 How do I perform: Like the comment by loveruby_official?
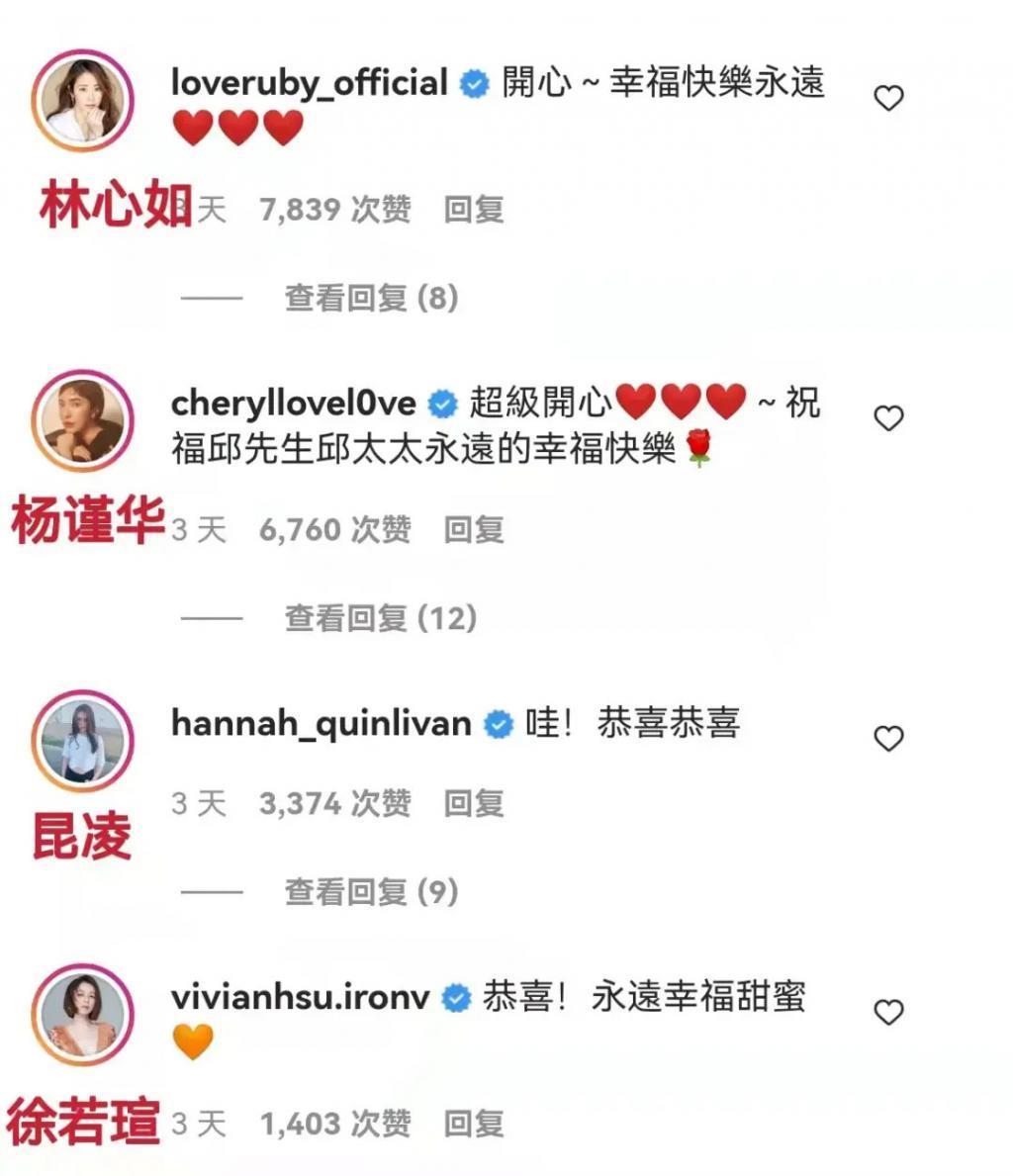[x=888, y=98]
